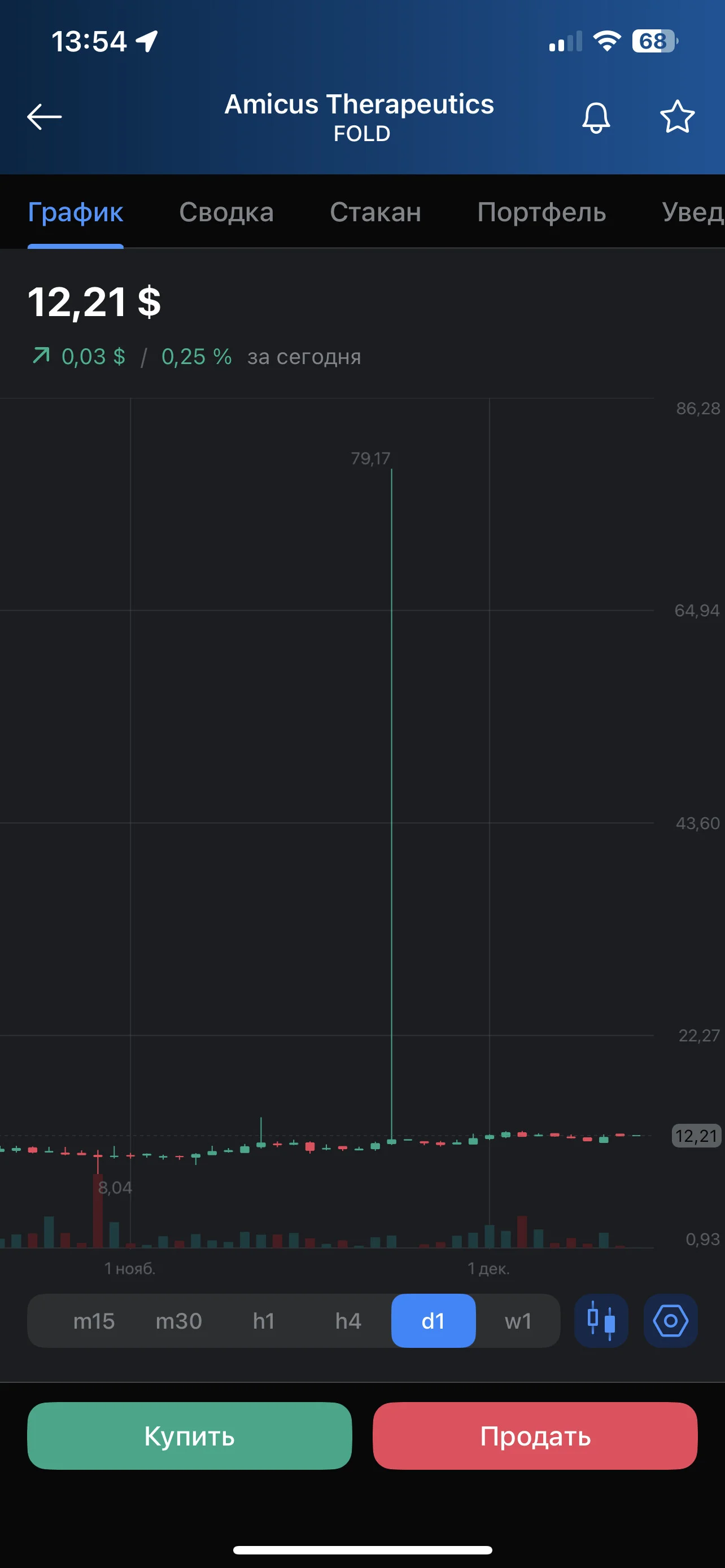
Task: Open the Стакан tab
Action: click(375, 212)
